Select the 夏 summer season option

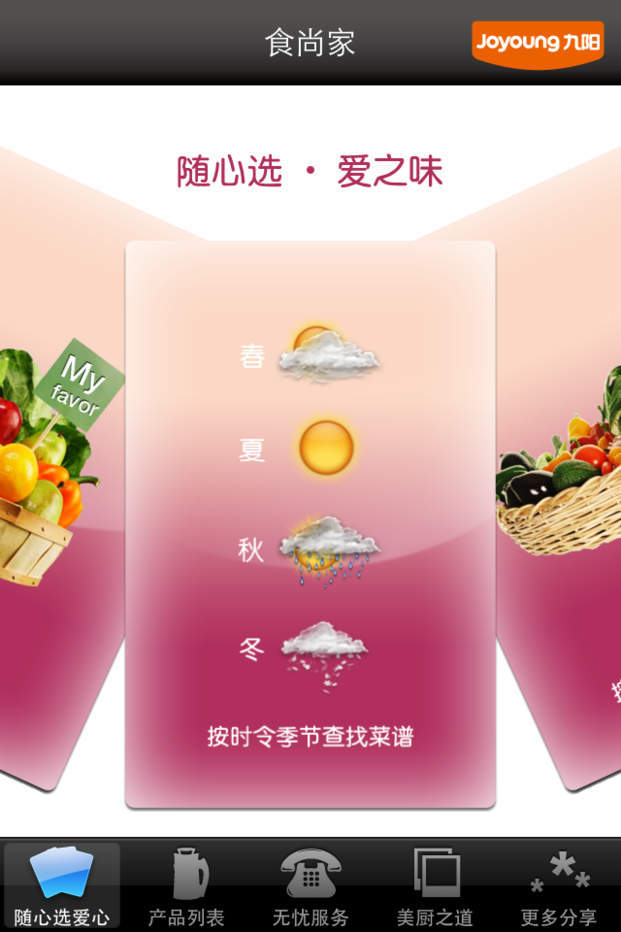pos(297,449)
